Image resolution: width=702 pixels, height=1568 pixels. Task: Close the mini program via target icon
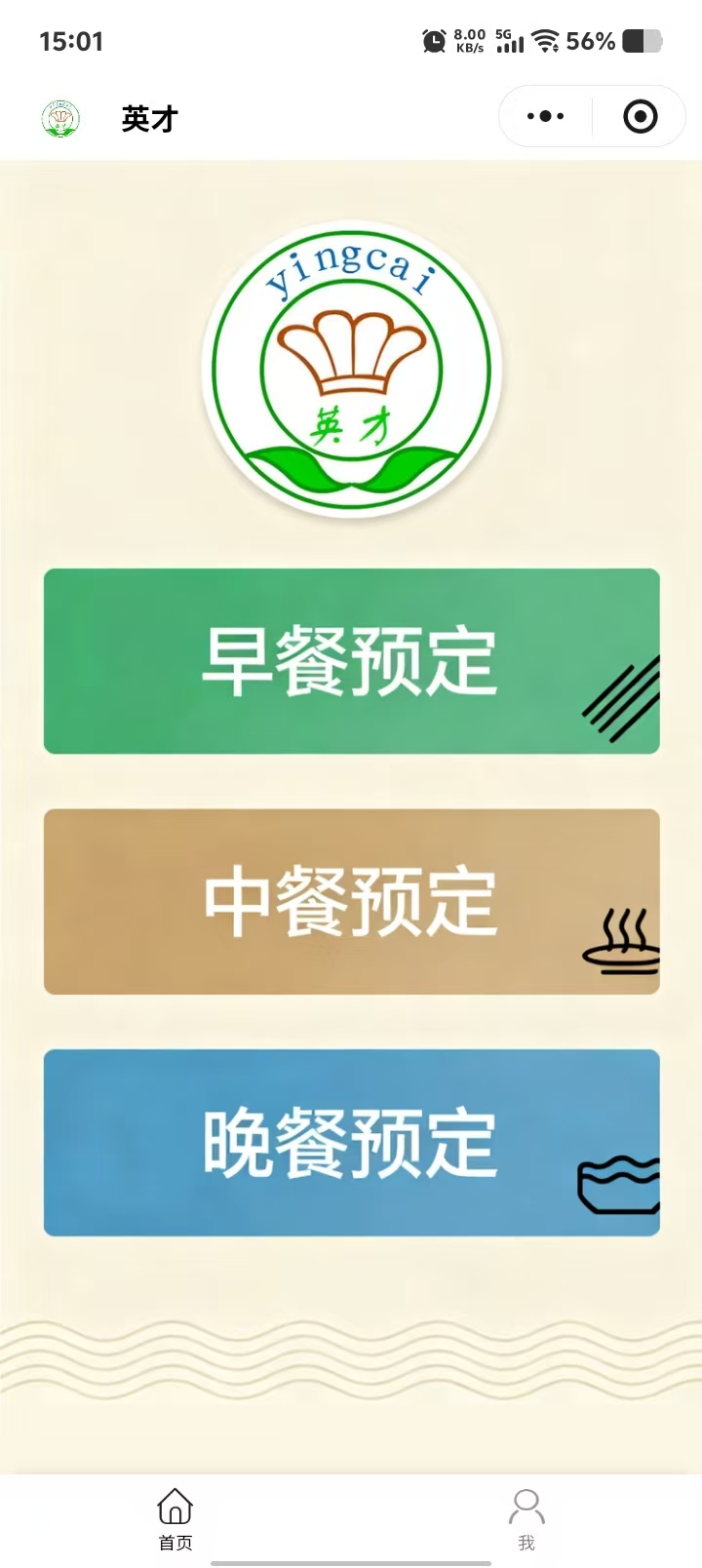pyautogui.click(x=640, y=117)
